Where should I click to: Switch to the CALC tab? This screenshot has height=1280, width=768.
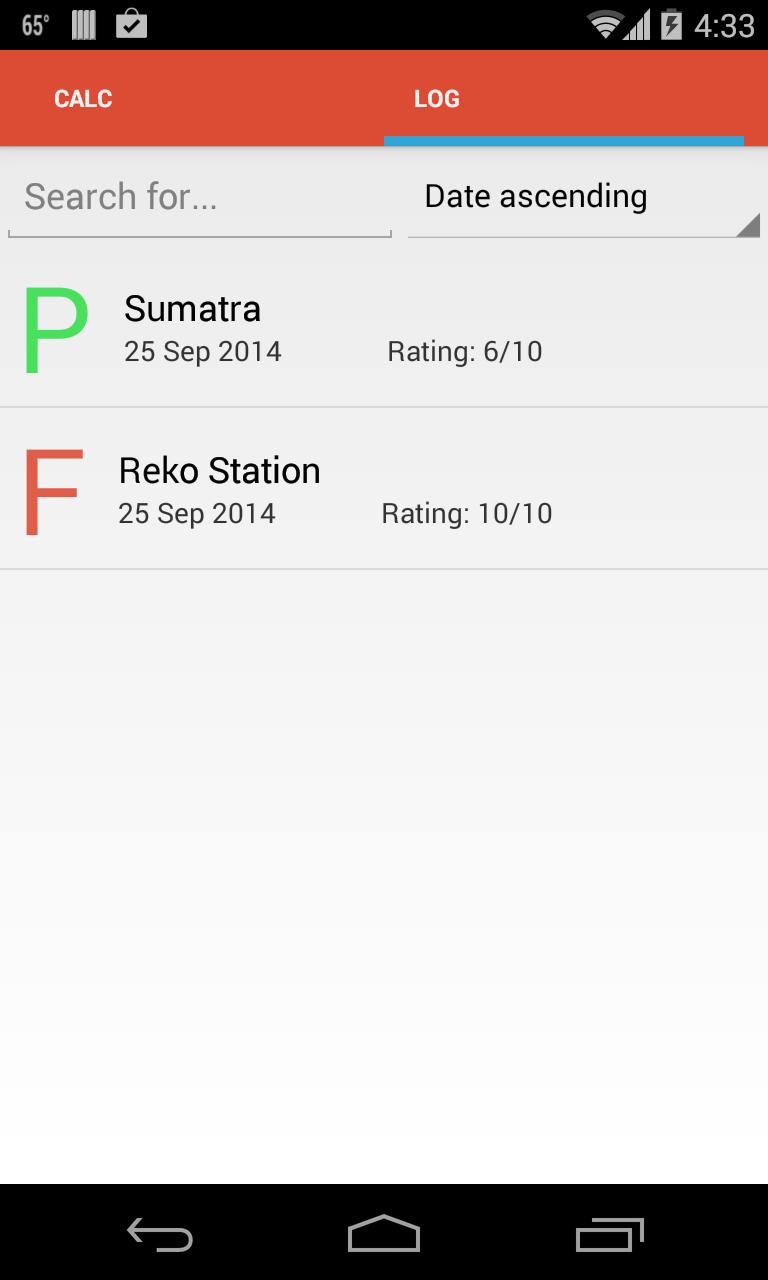pyautogui.click(x=83, y=99)
